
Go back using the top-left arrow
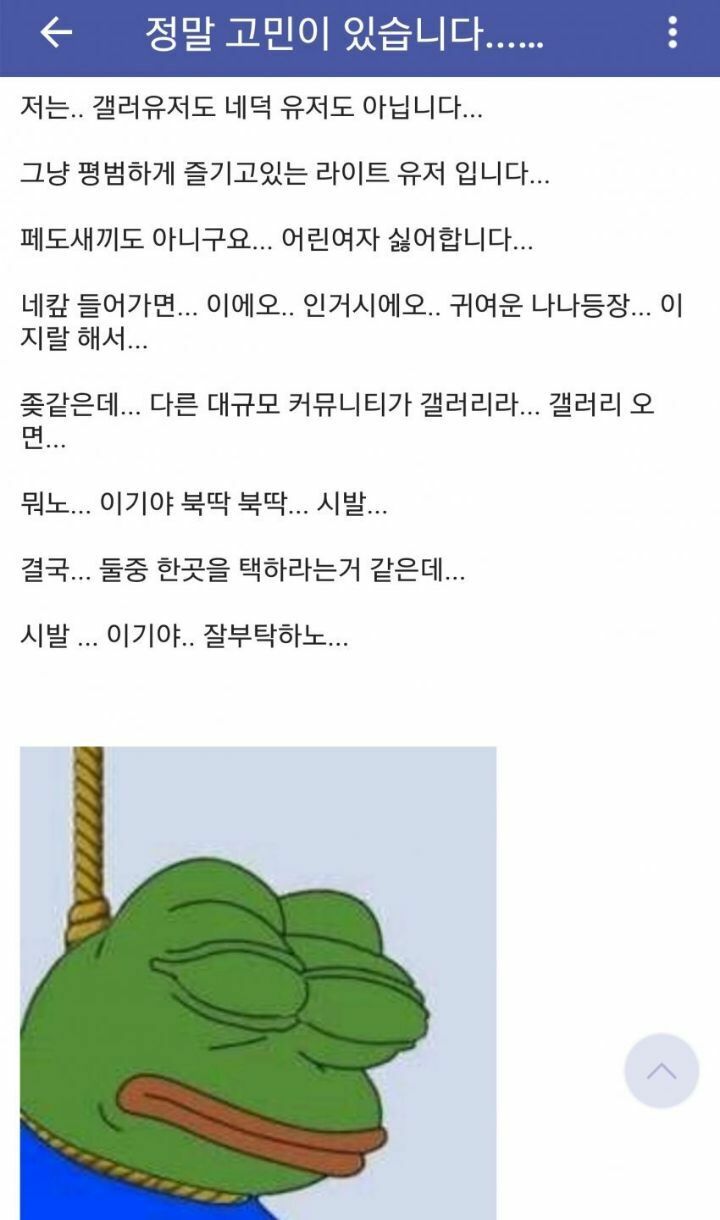pyautogui.click(x=56, y=34)
